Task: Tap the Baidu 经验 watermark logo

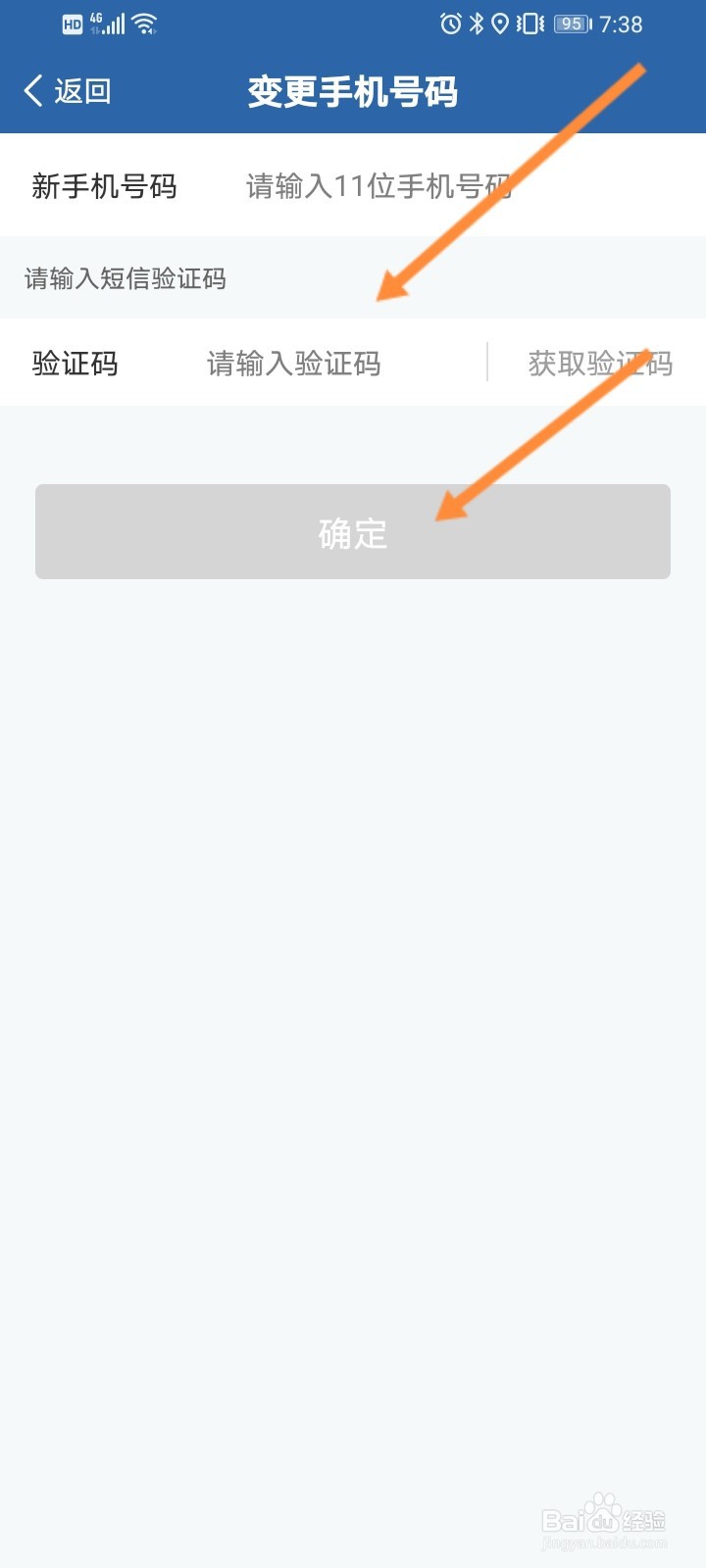Action: (603, 1519)
